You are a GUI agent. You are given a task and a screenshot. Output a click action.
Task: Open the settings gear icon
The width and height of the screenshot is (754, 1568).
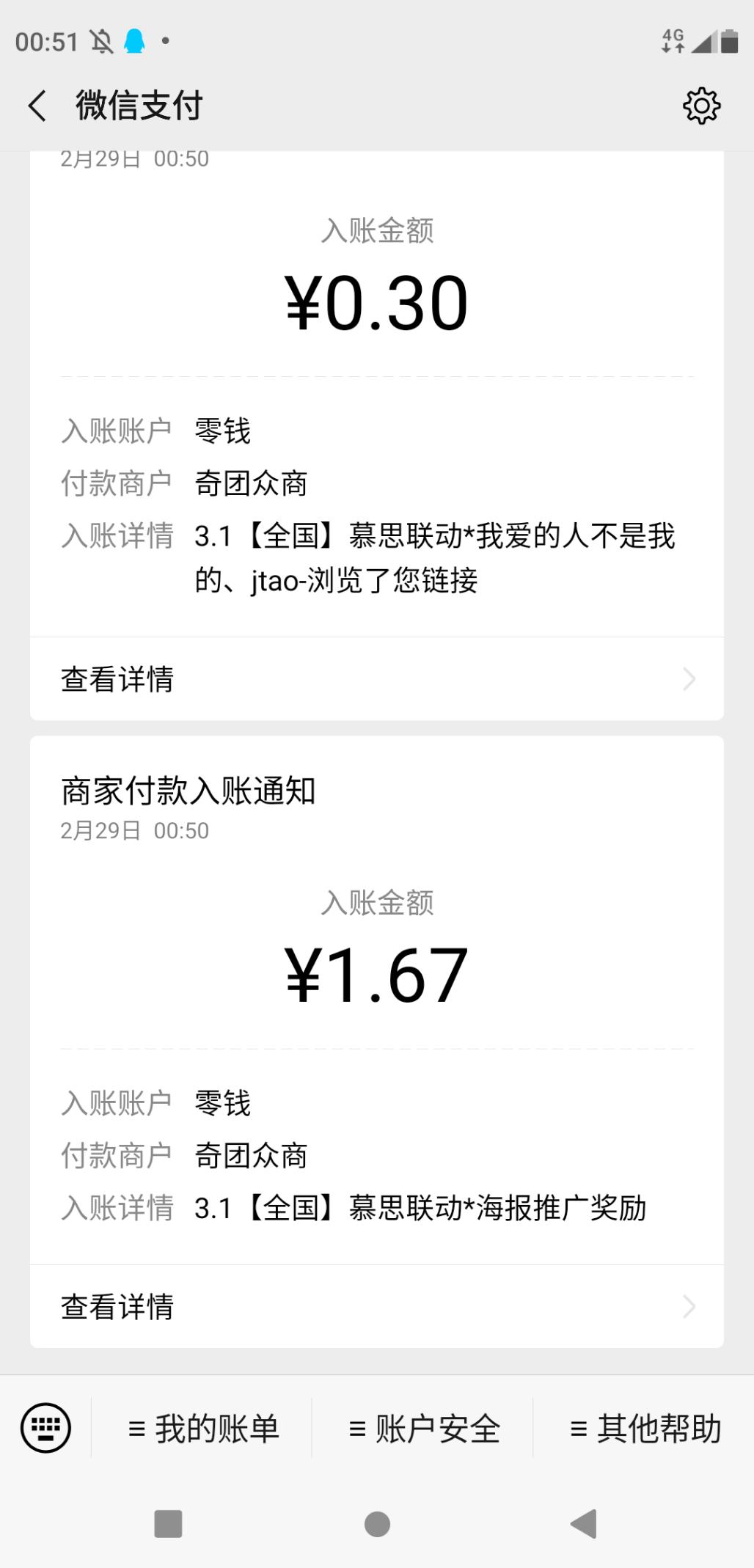click(x=701, y=106)
